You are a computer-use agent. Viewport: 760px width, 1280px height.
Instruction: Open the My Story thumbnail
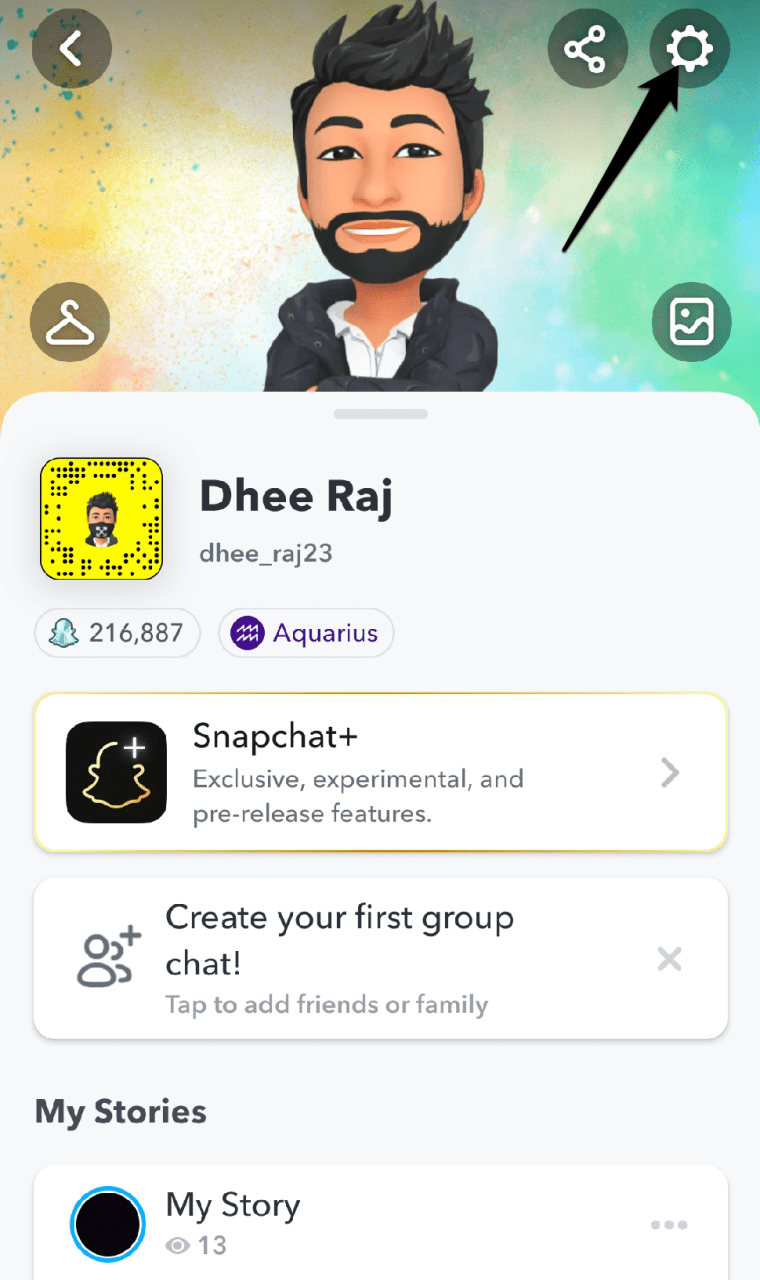(x=107, y=1224)
